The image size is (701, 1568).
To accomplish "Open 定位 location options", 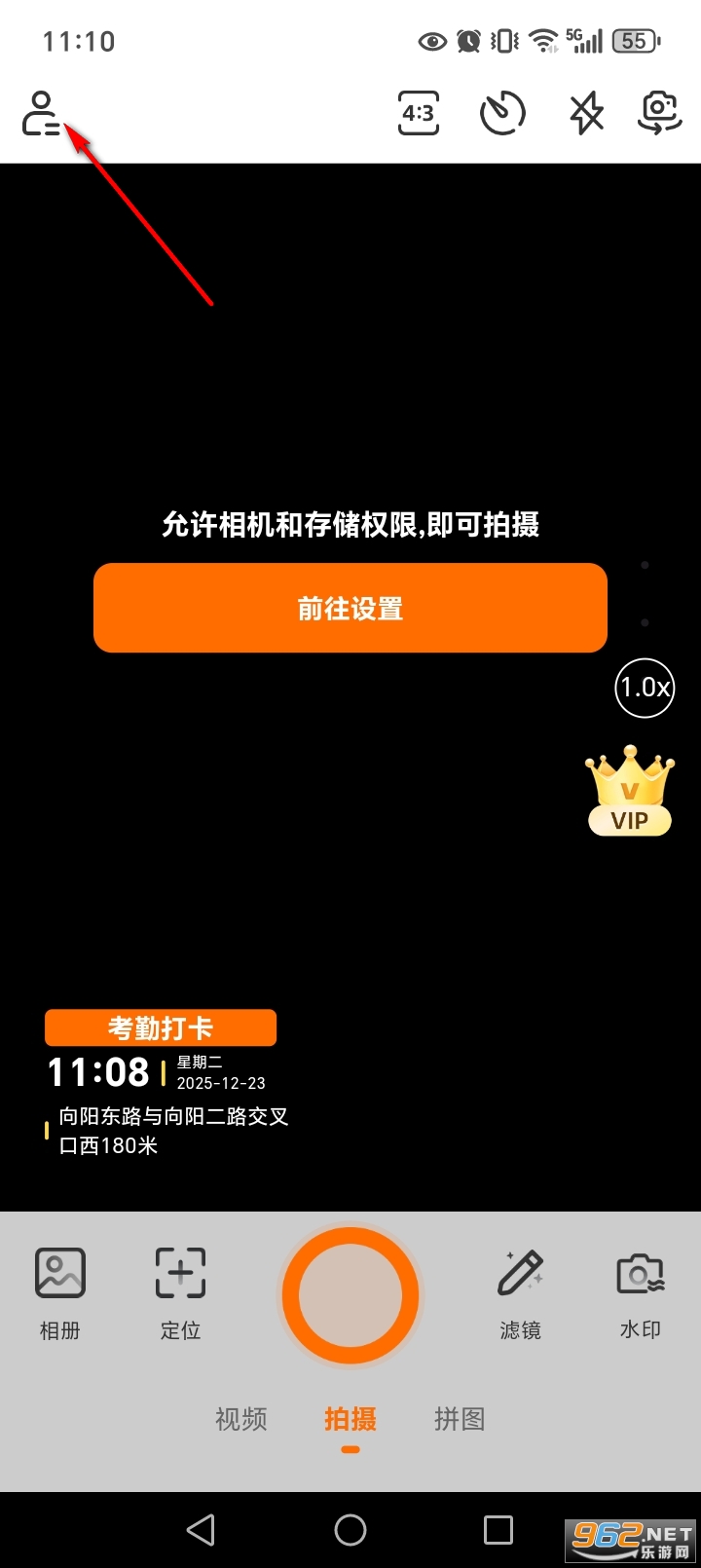I will 181,1292.
